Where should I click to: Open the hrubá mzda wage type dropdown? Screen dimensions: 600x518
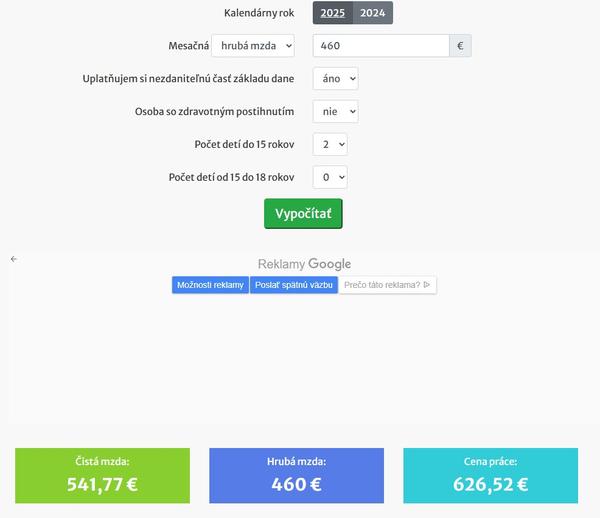[x=253, y=46]
